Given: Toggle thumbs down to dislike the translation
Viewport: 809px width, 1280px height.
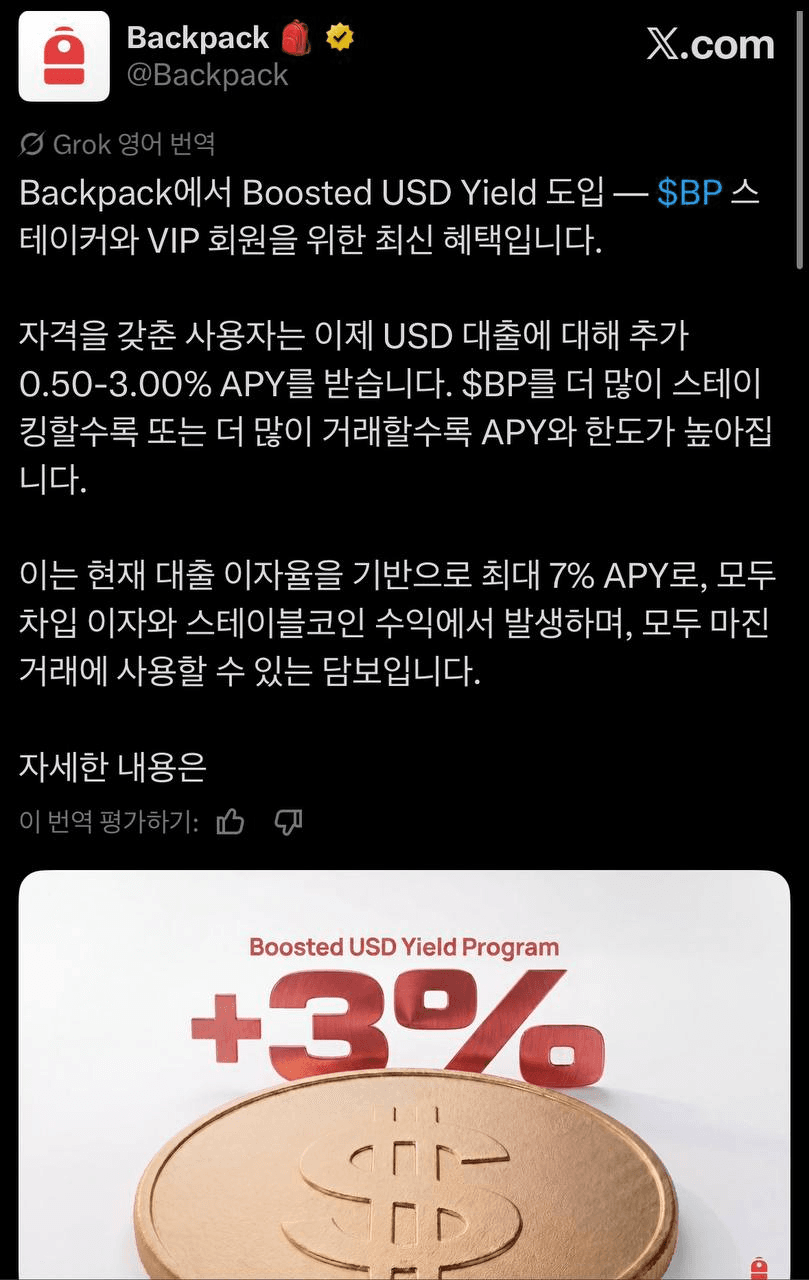Looking at the screenshot, I should pyautogui.click(x=289, y=822).
